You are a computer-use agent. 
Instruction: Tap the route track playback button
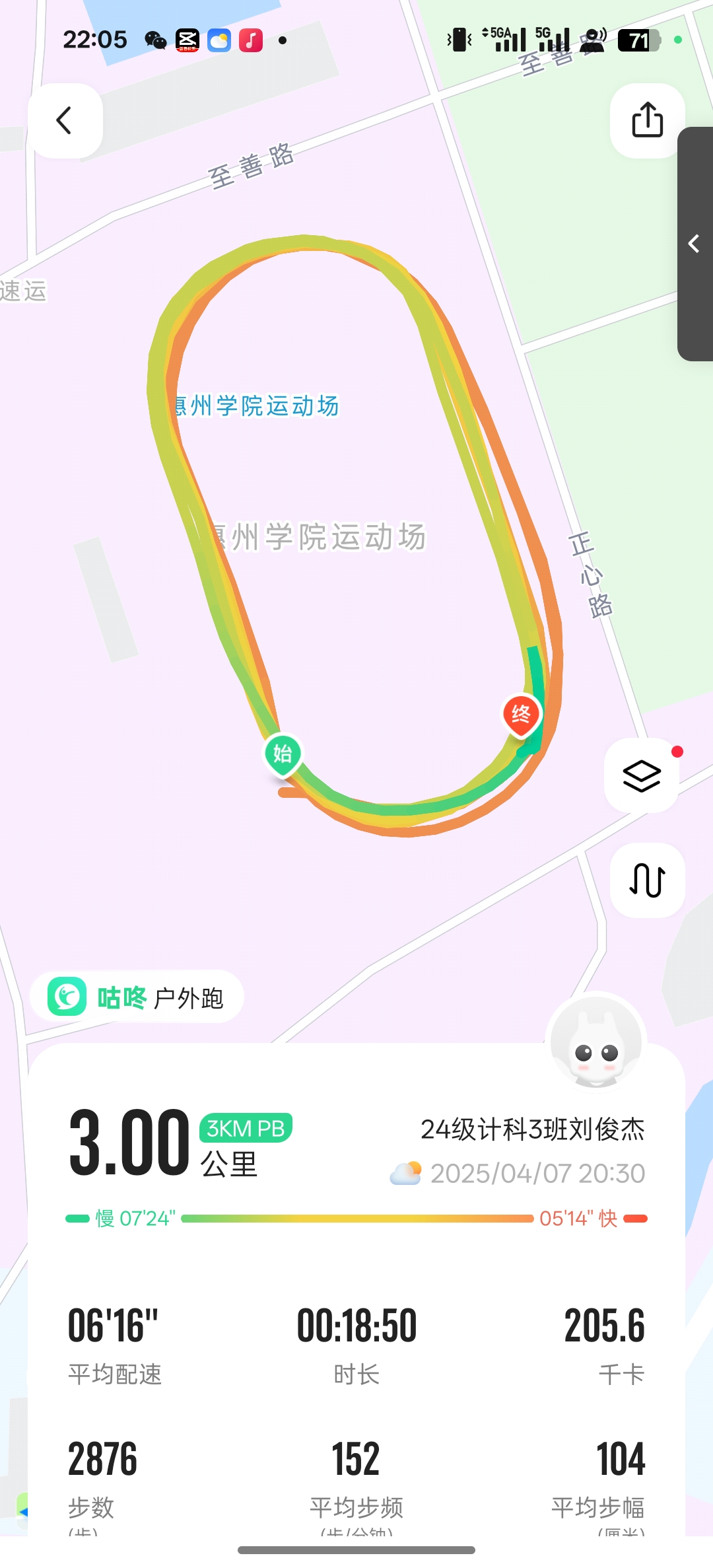click(647, 880)
